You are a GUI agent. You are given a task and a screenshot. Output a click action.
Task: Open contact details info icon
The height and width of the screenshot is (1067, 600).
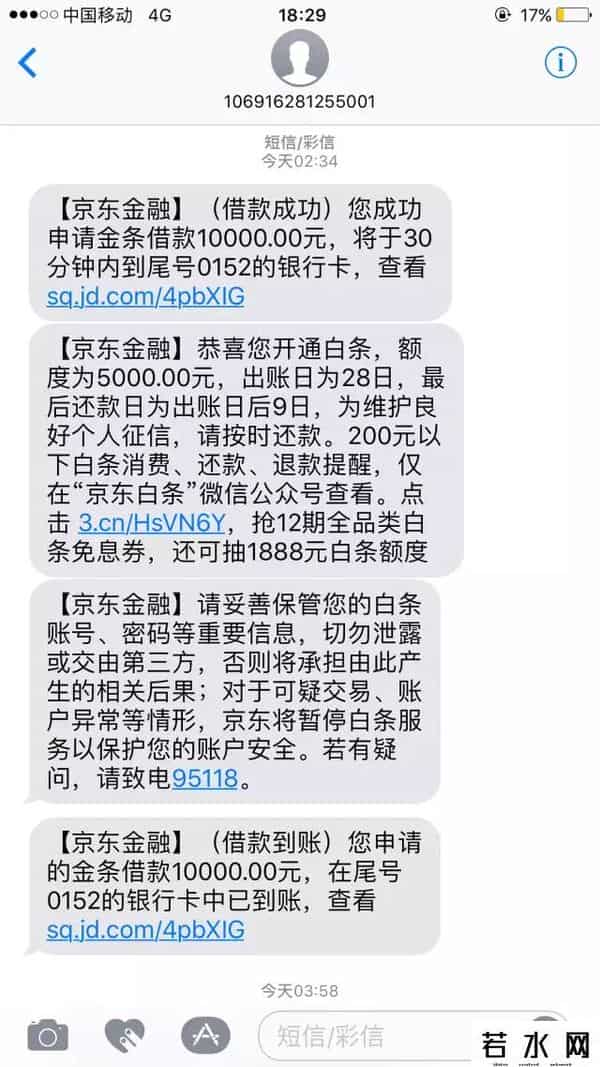click(x=560, y=62)
